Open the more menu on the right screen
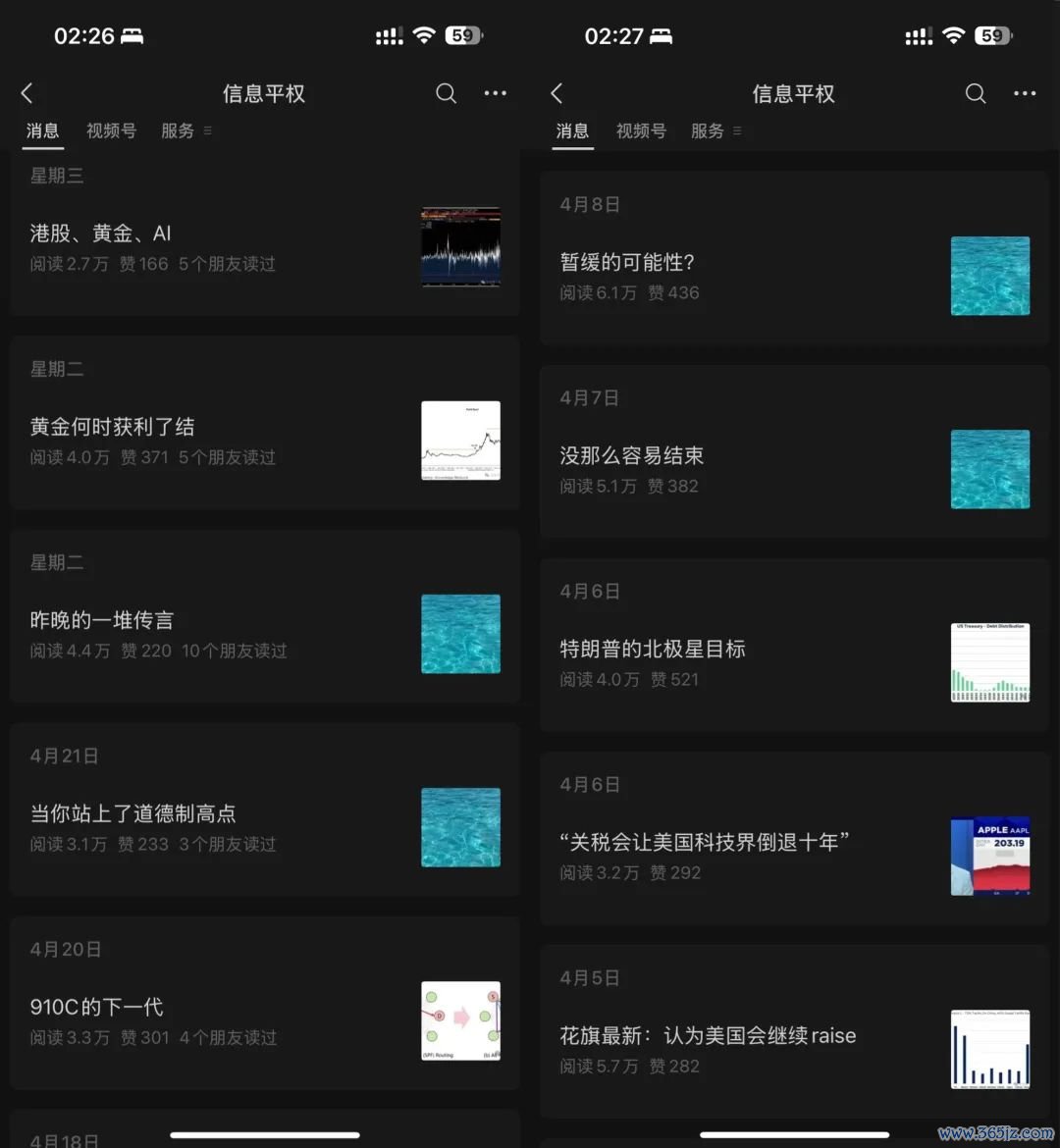The height and width of the screenshot is (1148, 1060). click(1025, 93)
